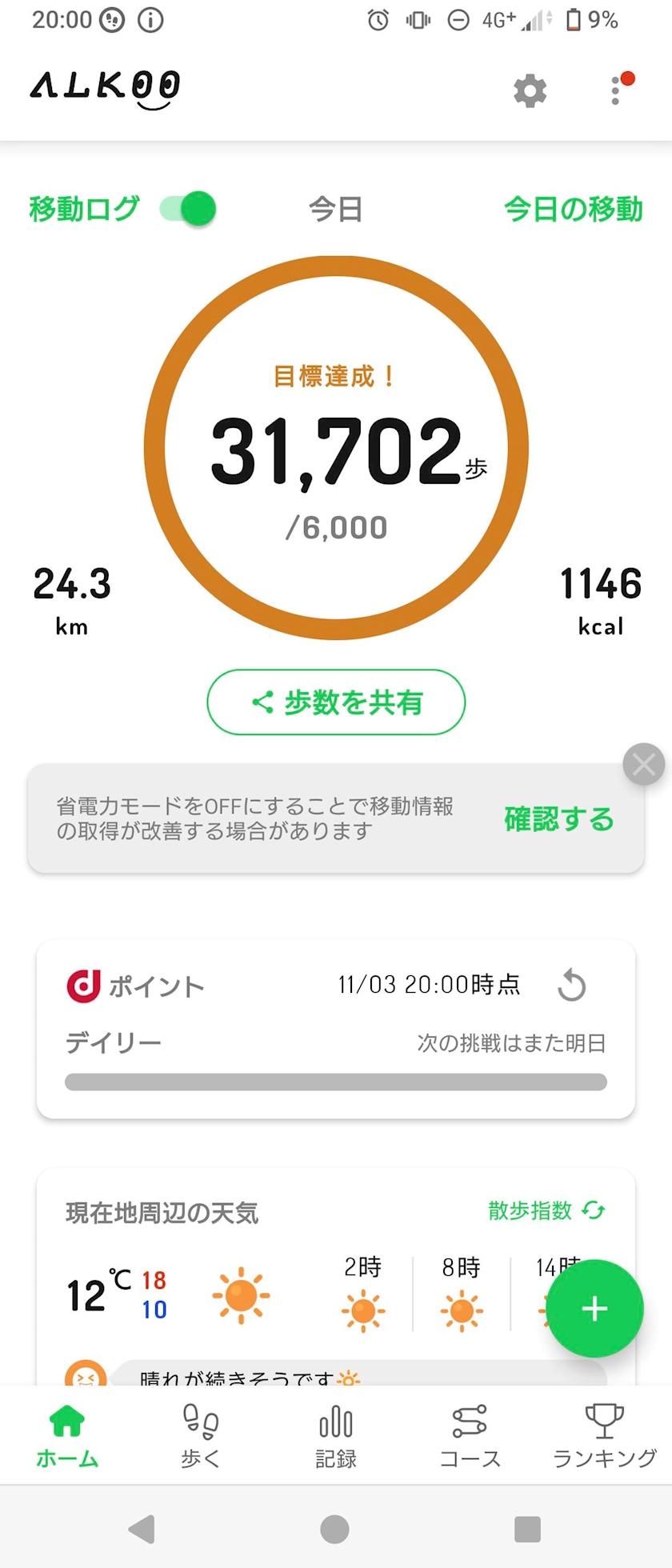
Task: Refresh the d ポイント card
Action: pos(572,985)
